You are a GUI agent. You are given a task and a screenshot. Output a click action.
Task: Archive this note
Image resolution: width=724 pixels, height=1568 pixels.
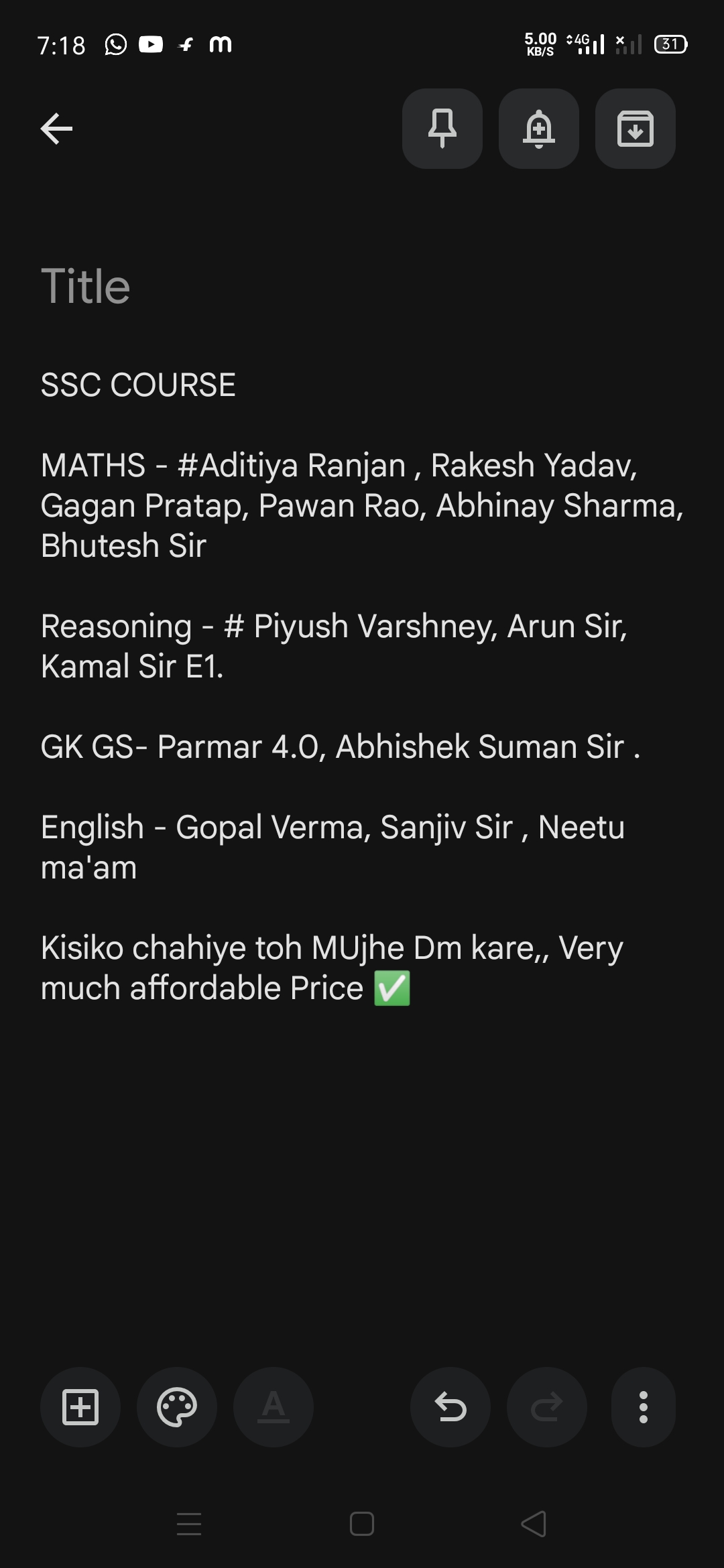[636, 129]
